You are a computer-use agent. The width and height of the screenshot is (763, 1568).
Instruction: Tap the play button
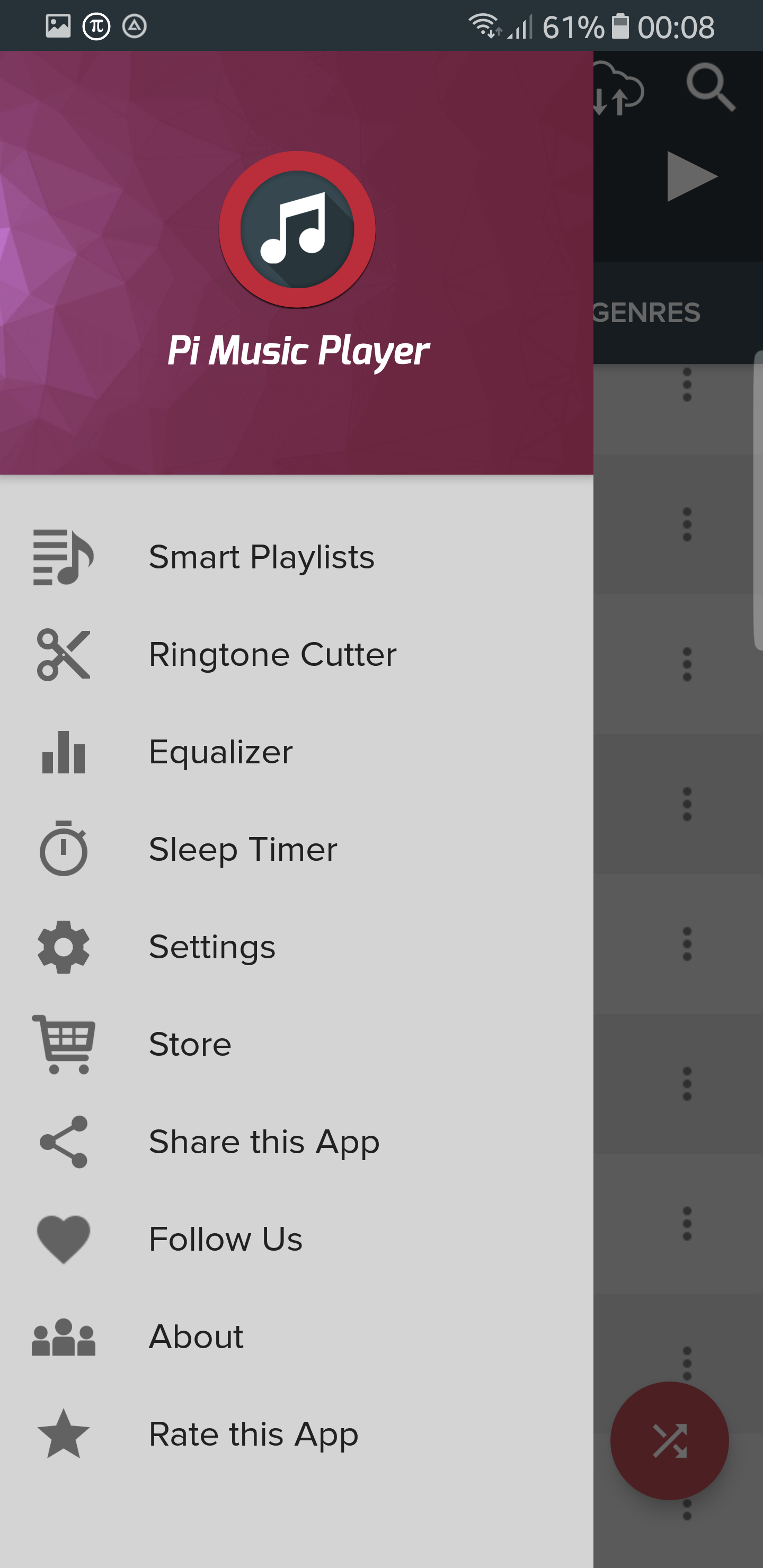pyautogui.click(x=692, y=176)
